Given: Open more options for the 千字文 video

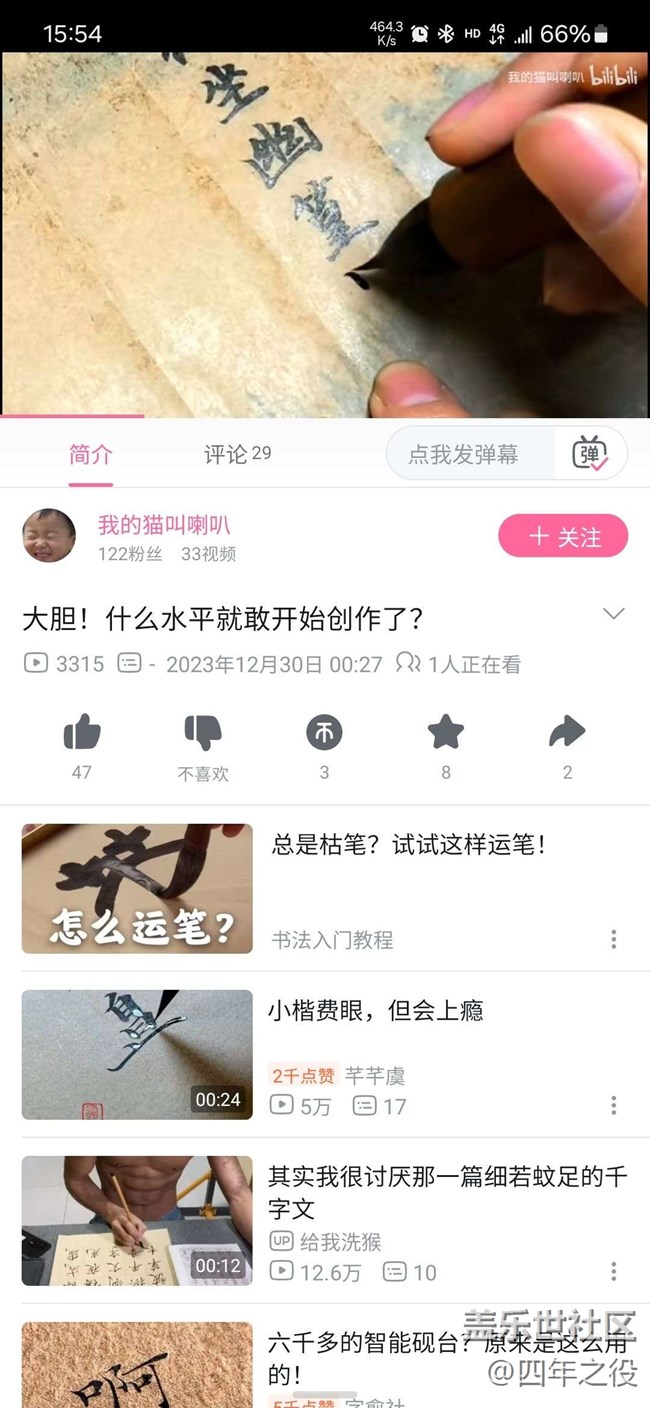Looking at the screenshot, I should coord(613,1271).
